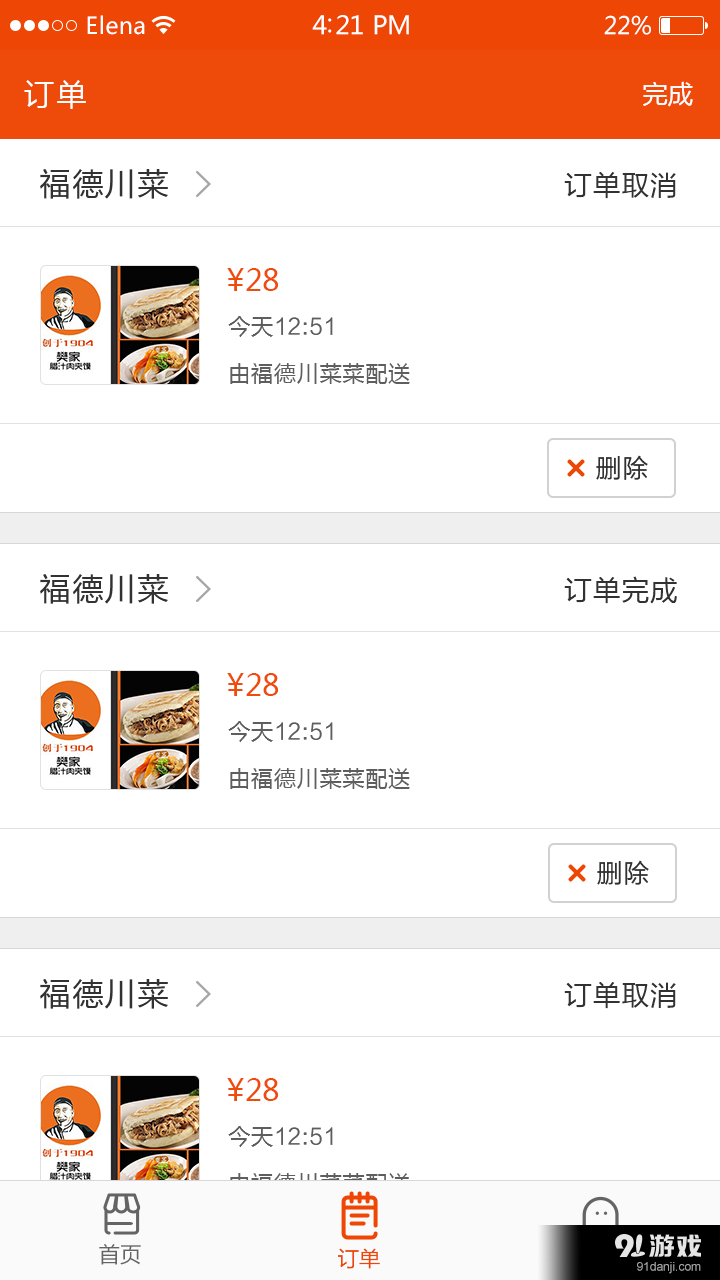Viewport: 720px width, 1280px height.
Task: Expand the first 福德川菜 order details
Action: click(203, 184)
